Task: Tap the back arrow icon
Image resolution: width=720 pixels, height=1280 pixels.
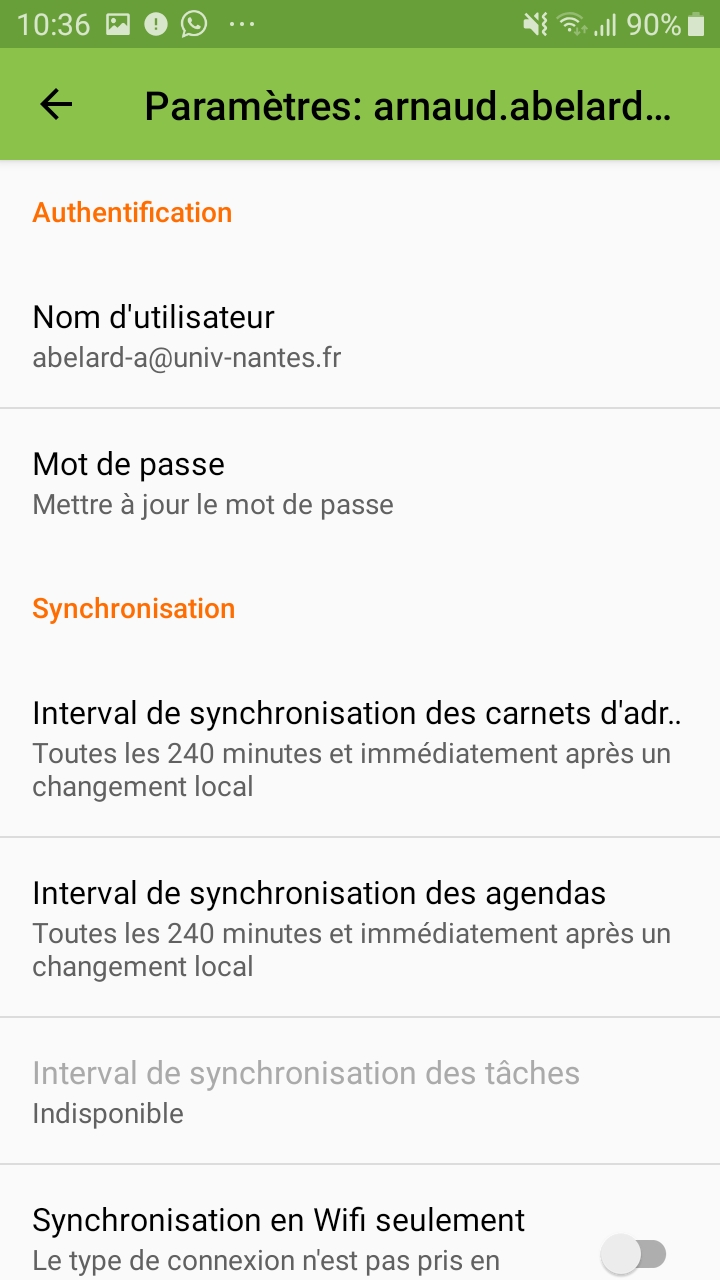Action: tap(55, 104)
